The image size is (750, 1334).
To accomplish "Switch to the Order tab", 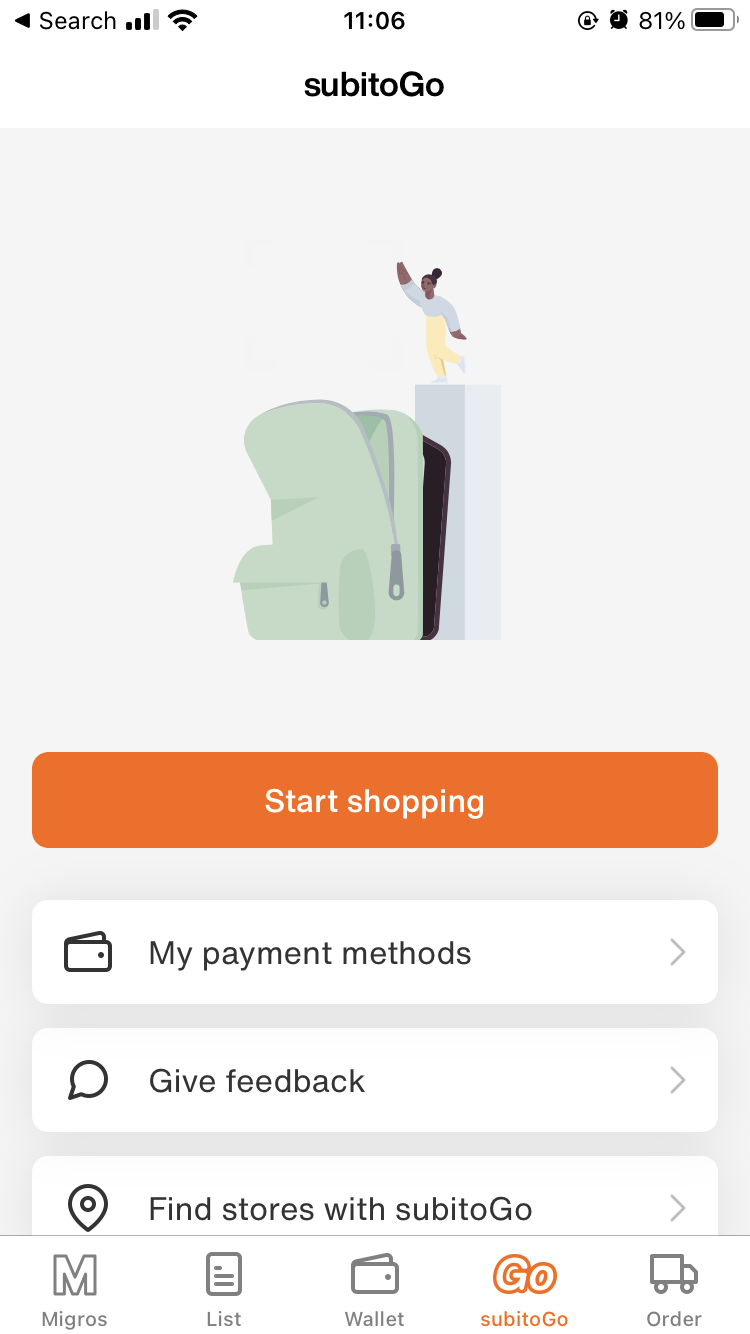I will click(673, 1288).
